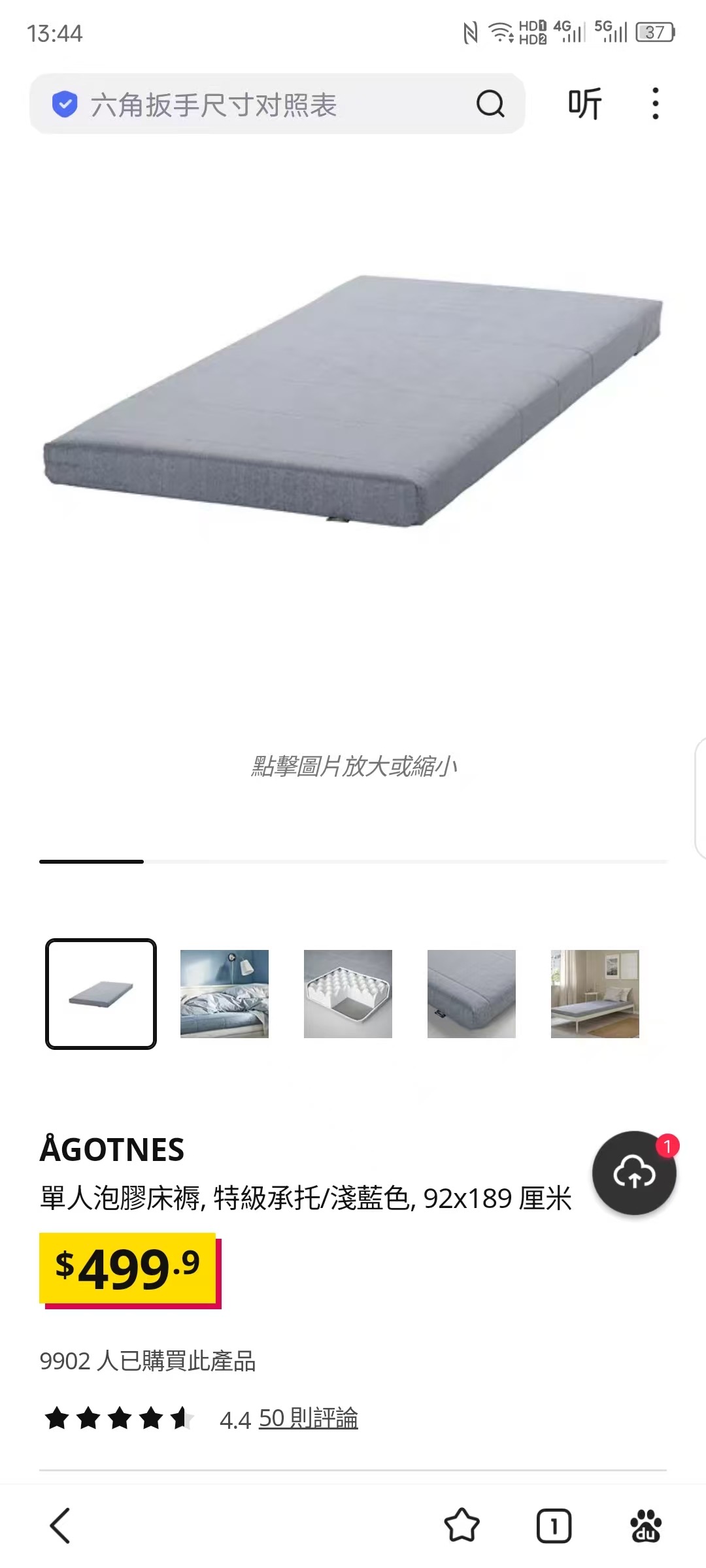
Task: Select the first mattress thumbnail
Action: [x=101, y=994]
